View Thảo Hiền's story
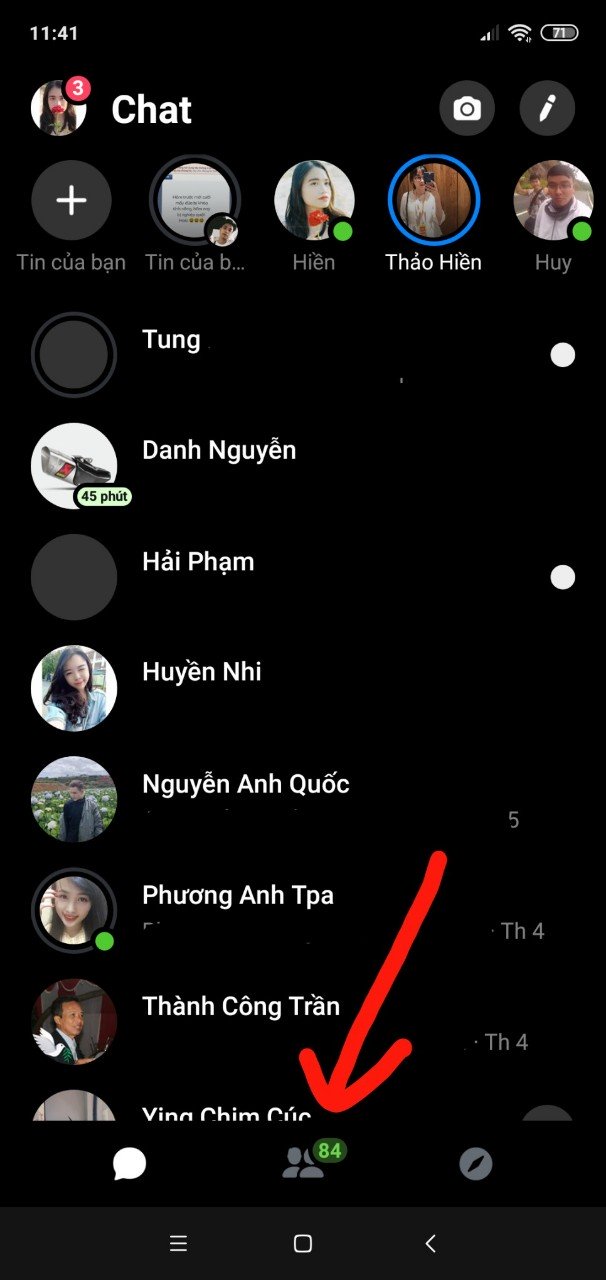 pos(434,201)
